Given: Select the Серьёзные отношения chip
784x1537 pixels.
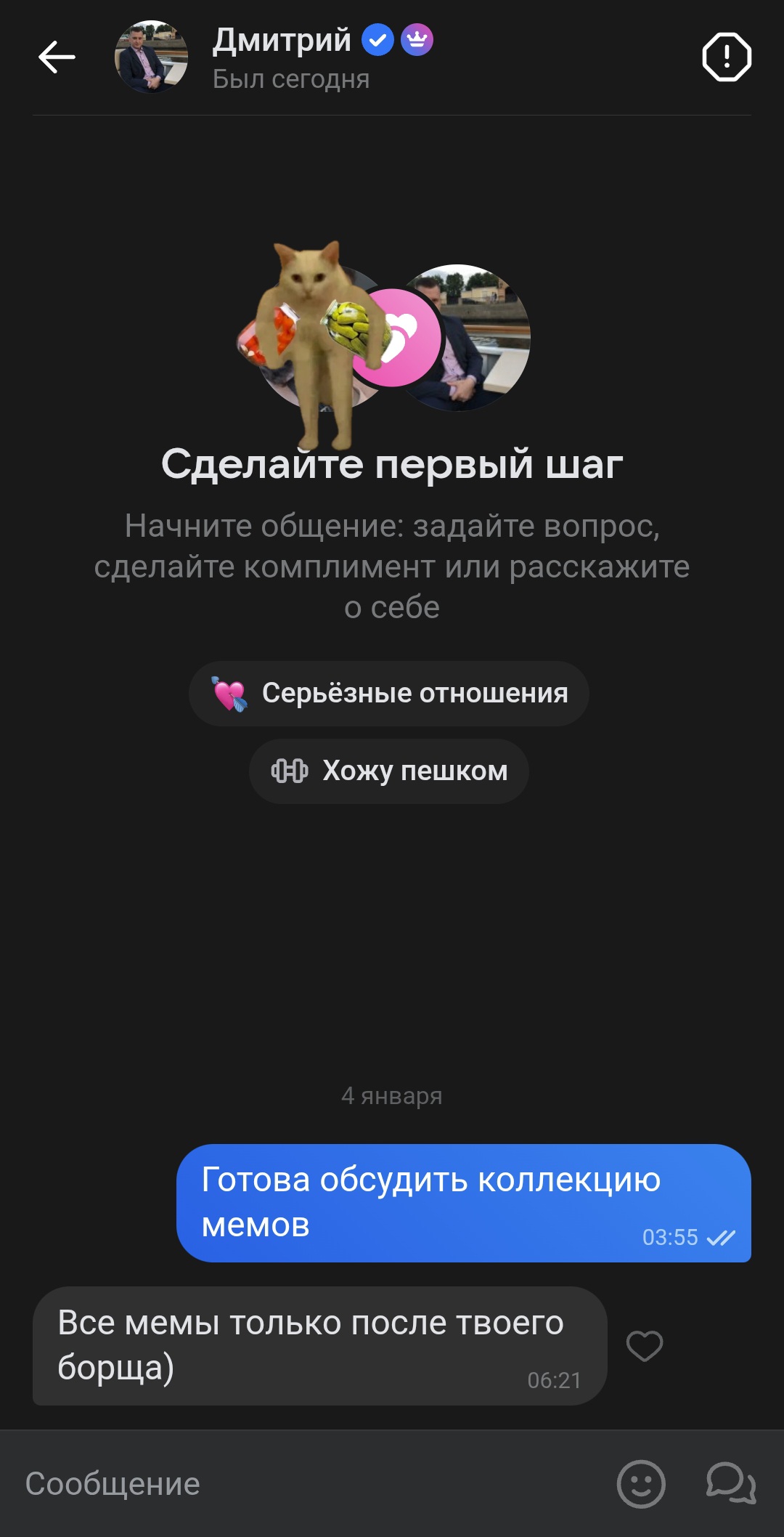Looking at the screenshot, I should pyautogui.click(x=389, y=694).
